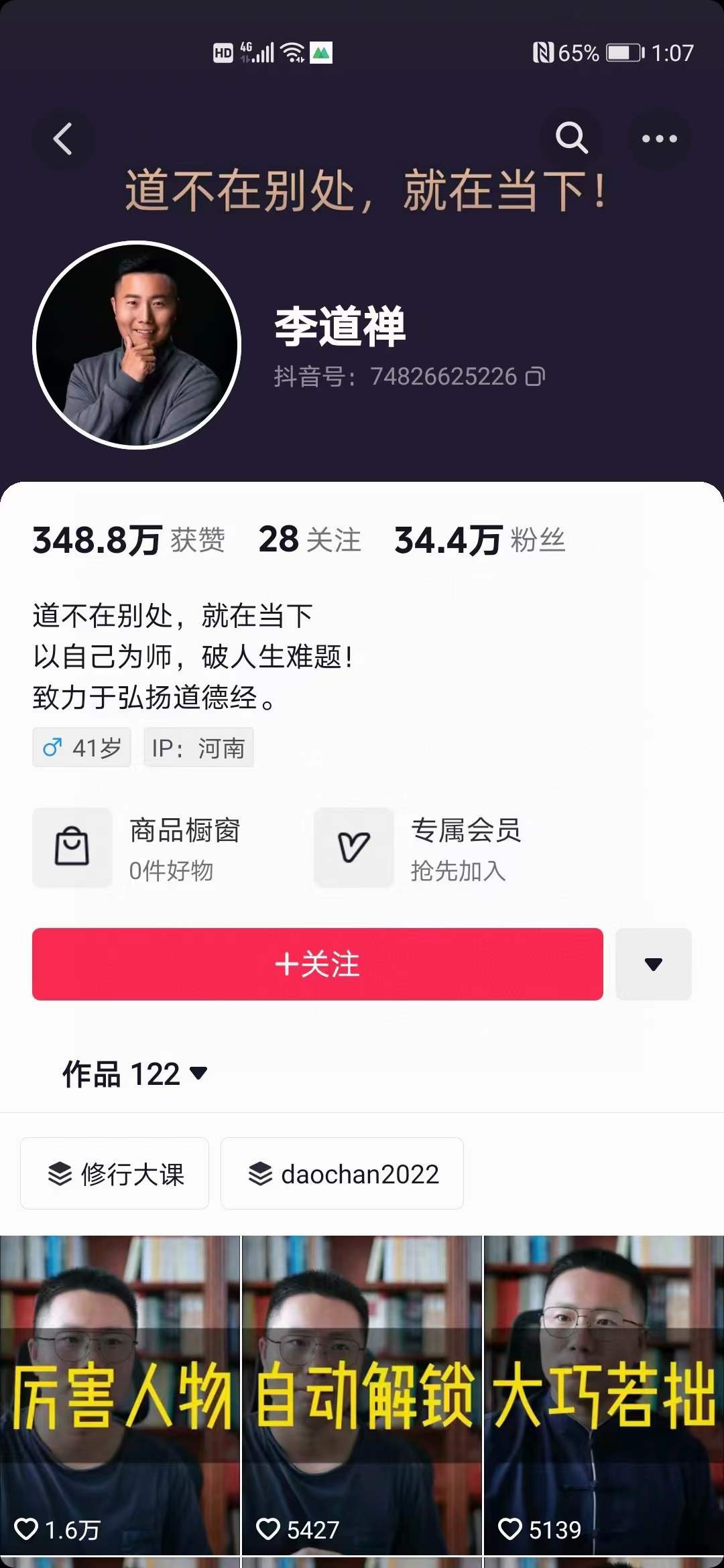This screenshot has height=1568, width=724.
Task: Open the daochan2022 collection
Action: pos(342,1173)
